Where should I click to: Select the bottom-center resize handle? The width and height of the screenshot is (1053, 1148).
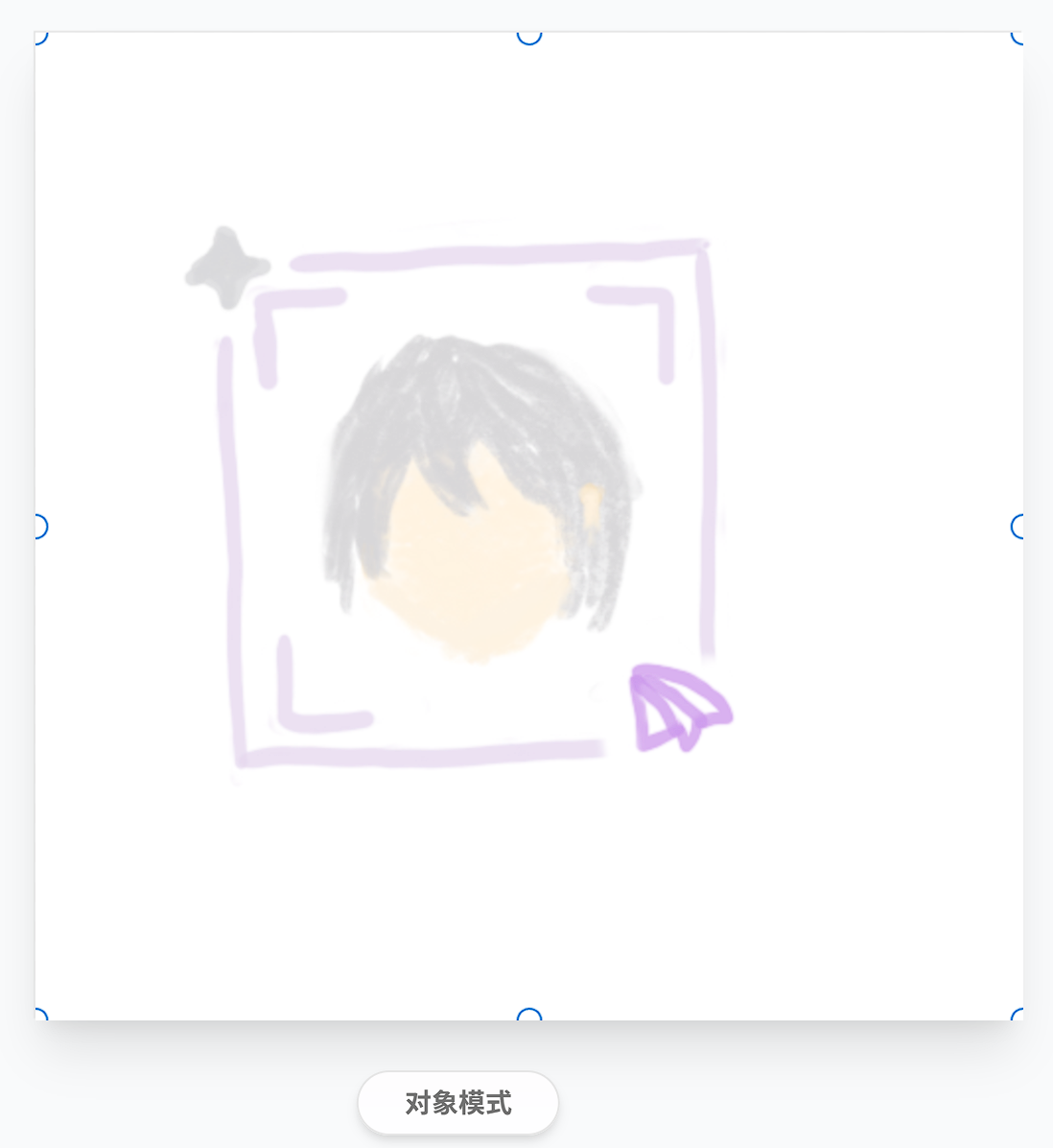(529, 1017)
